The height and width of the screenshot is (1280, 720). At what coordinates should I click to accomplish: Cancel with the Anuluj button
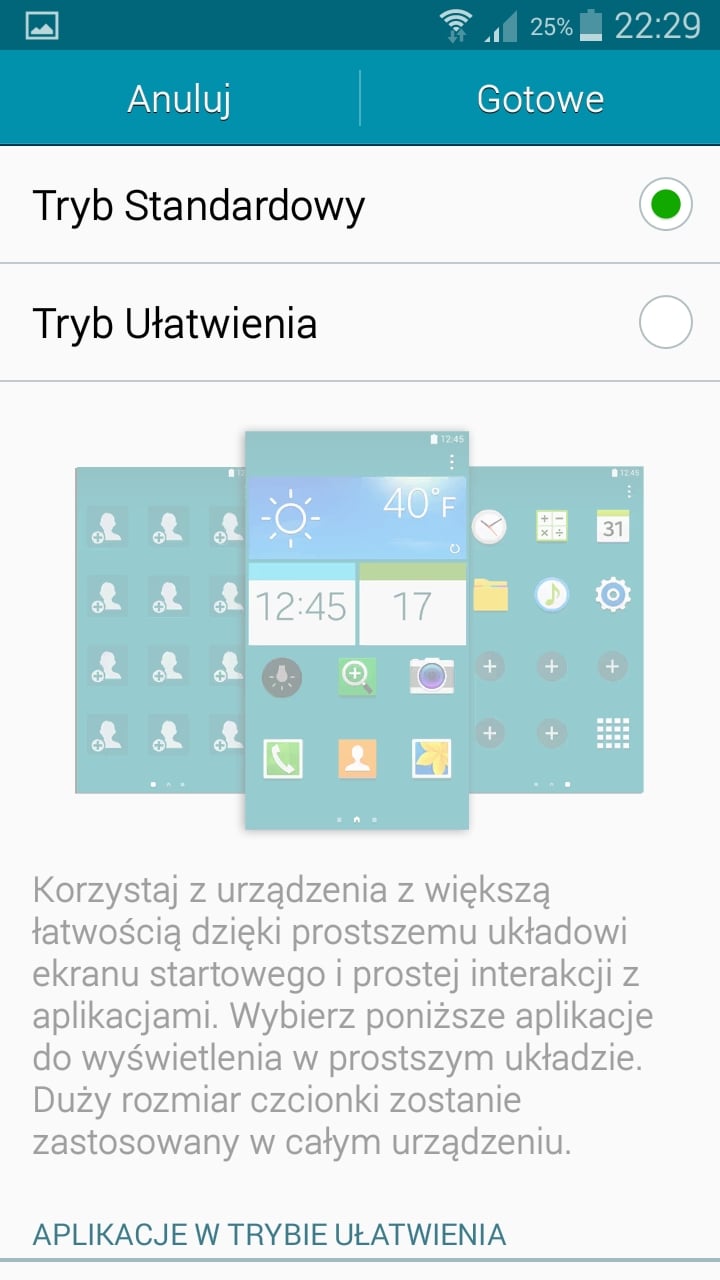coord(180,99)
